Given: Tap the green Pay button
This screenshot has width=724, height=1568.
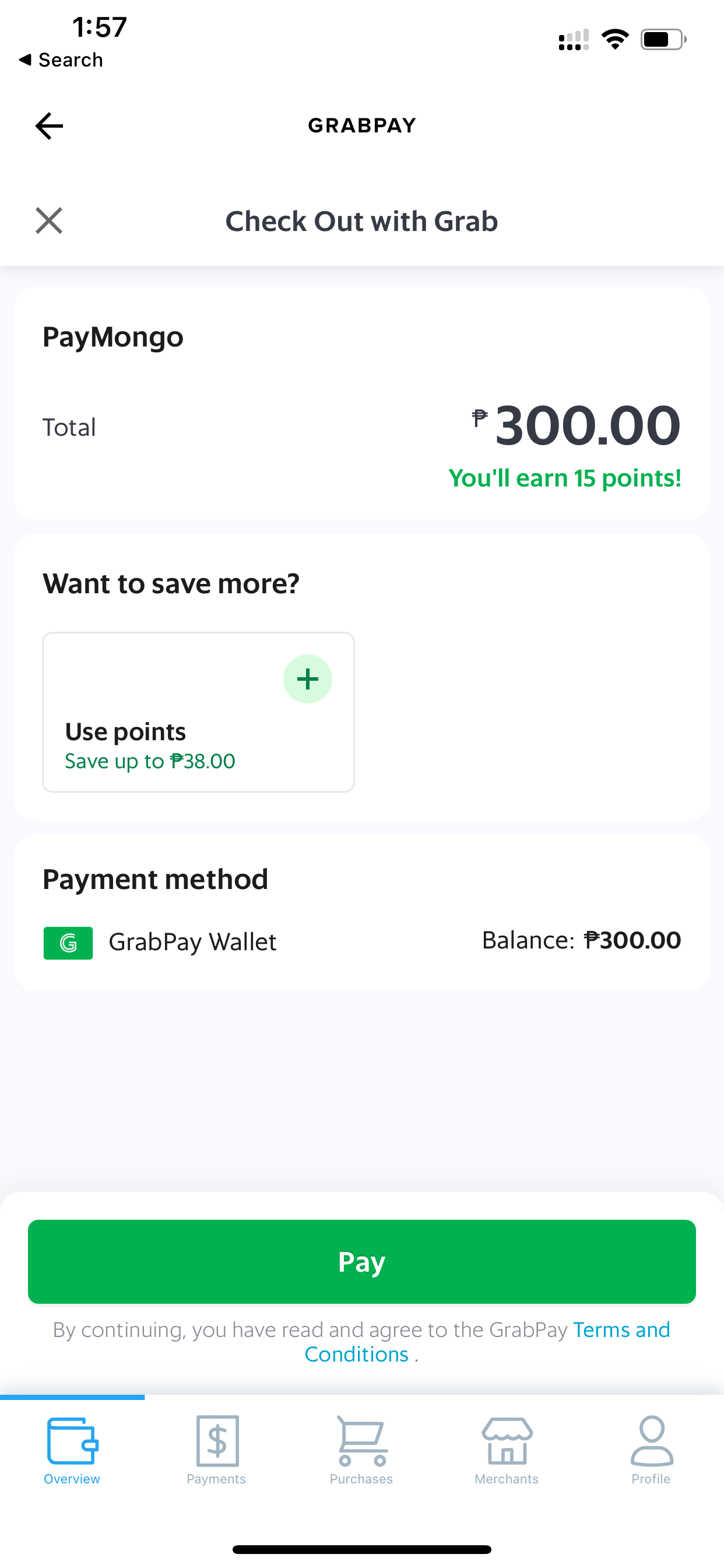Looking at the screenshot, I should 362,1261.
